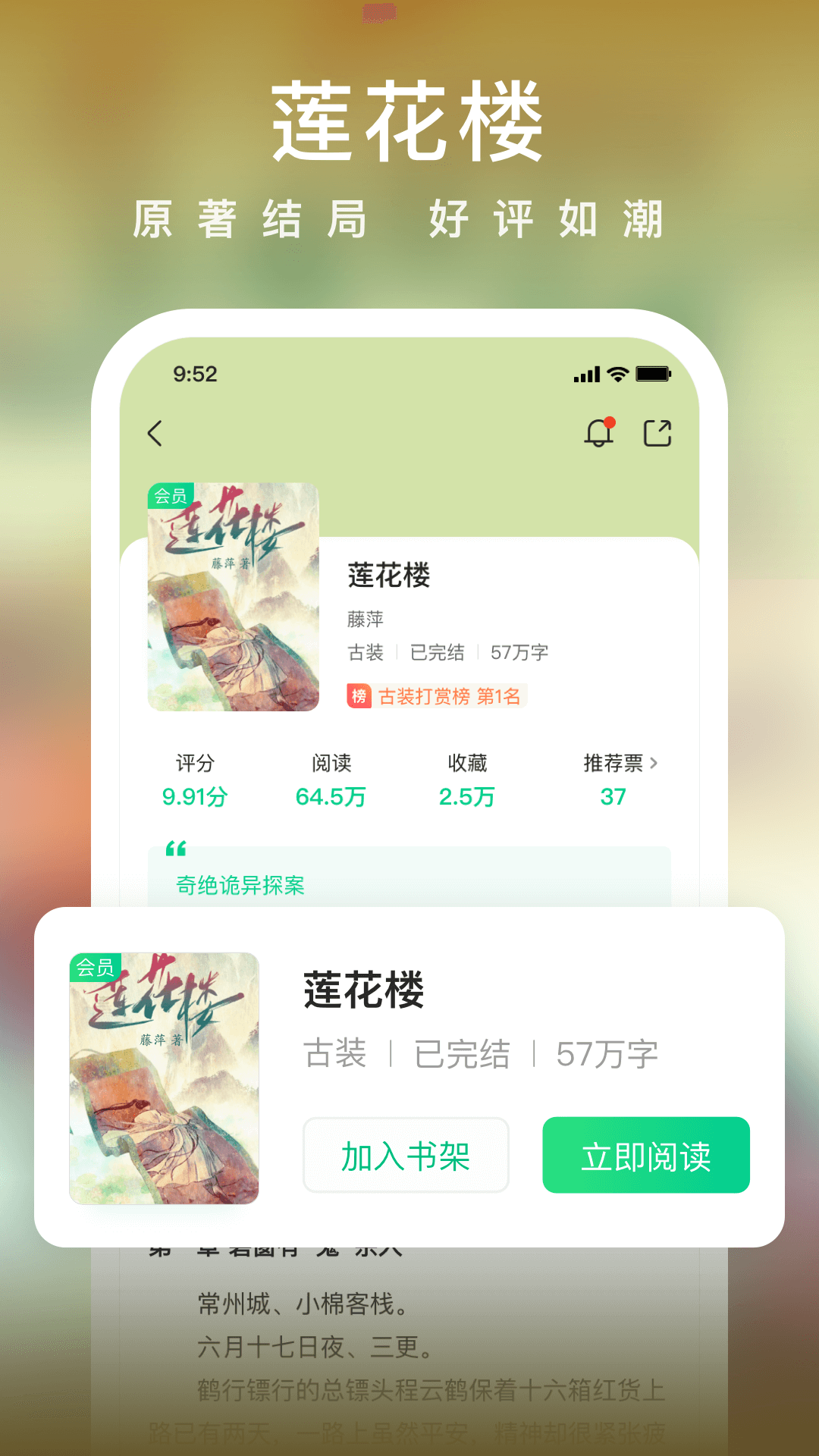Open notifications via the bell icon
The width and height of the screenshot is (819, 1456).
coord(598,432)
